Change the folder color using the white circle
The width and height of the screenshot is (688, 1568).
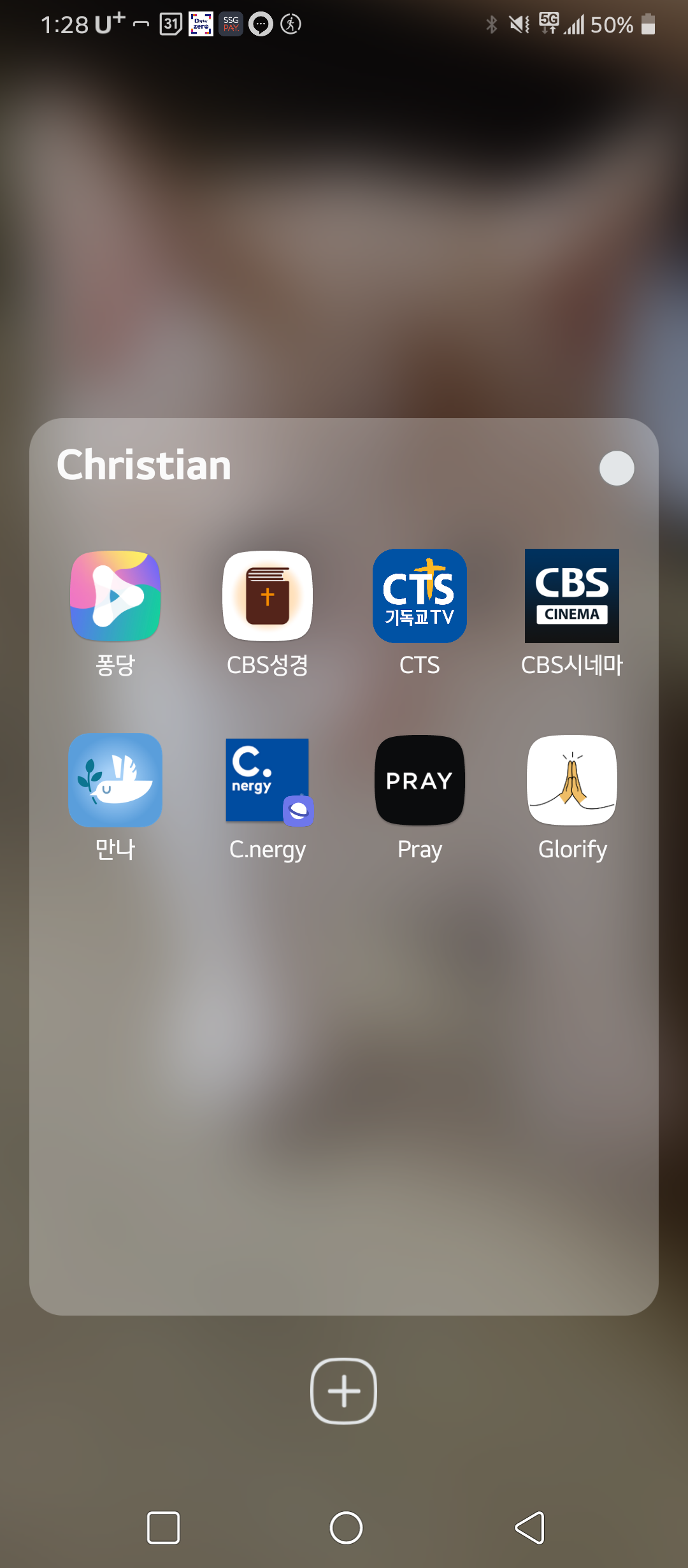tap(617, 468)
